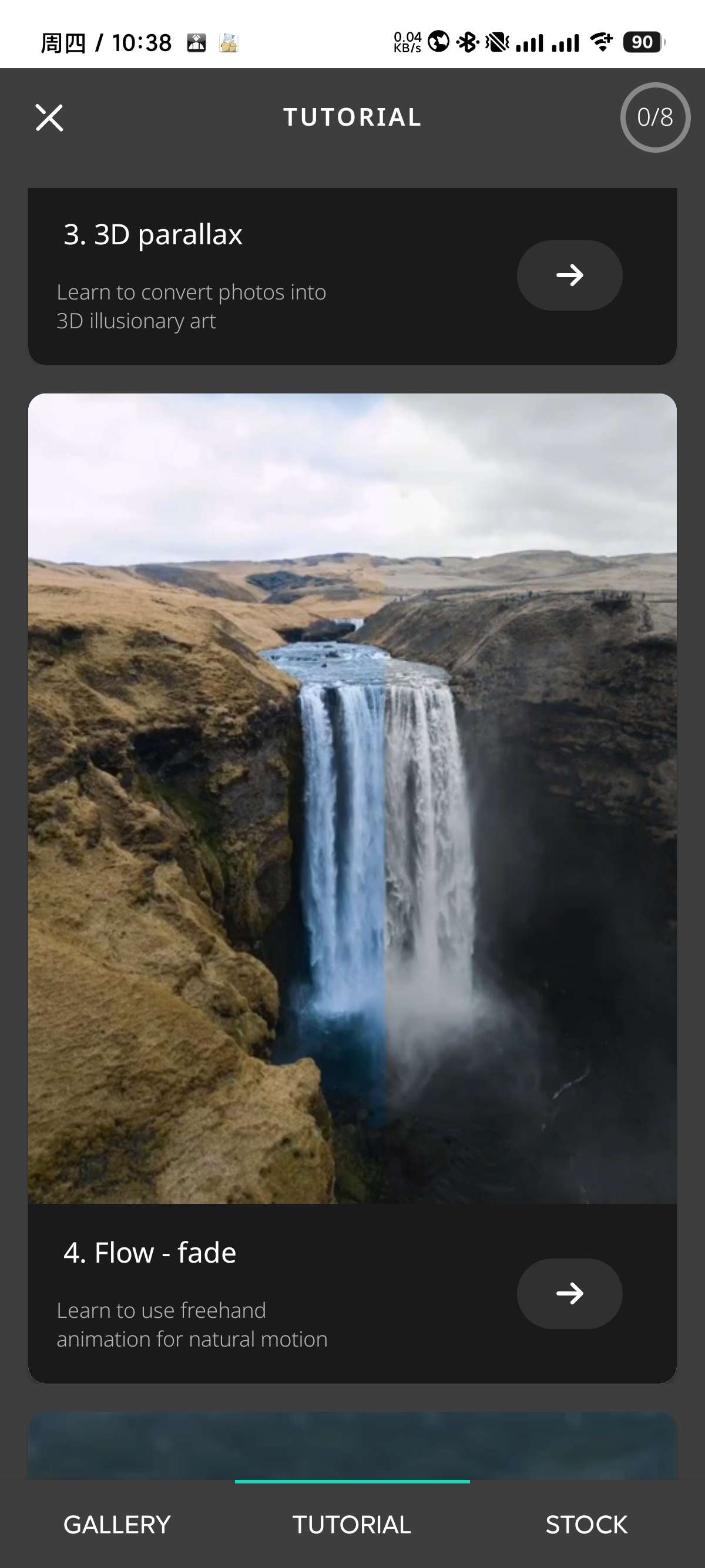Switch to the Gallery tab
This screenshot has width=705, height=1568.
click(x=117, y=1524)
